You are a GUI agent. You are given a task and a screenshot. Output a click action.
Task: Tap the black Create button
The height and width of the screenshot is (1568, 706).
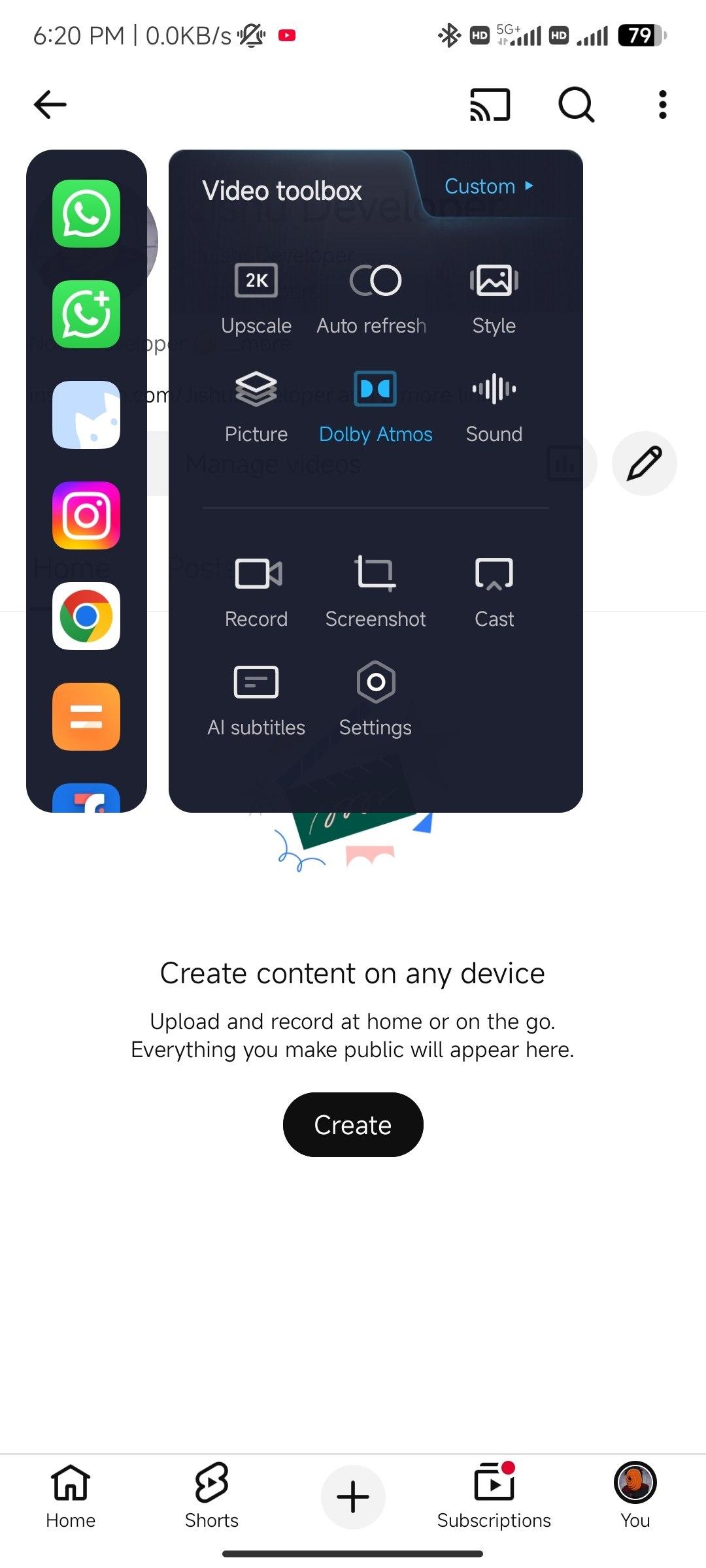click(x=353, y=1124)
